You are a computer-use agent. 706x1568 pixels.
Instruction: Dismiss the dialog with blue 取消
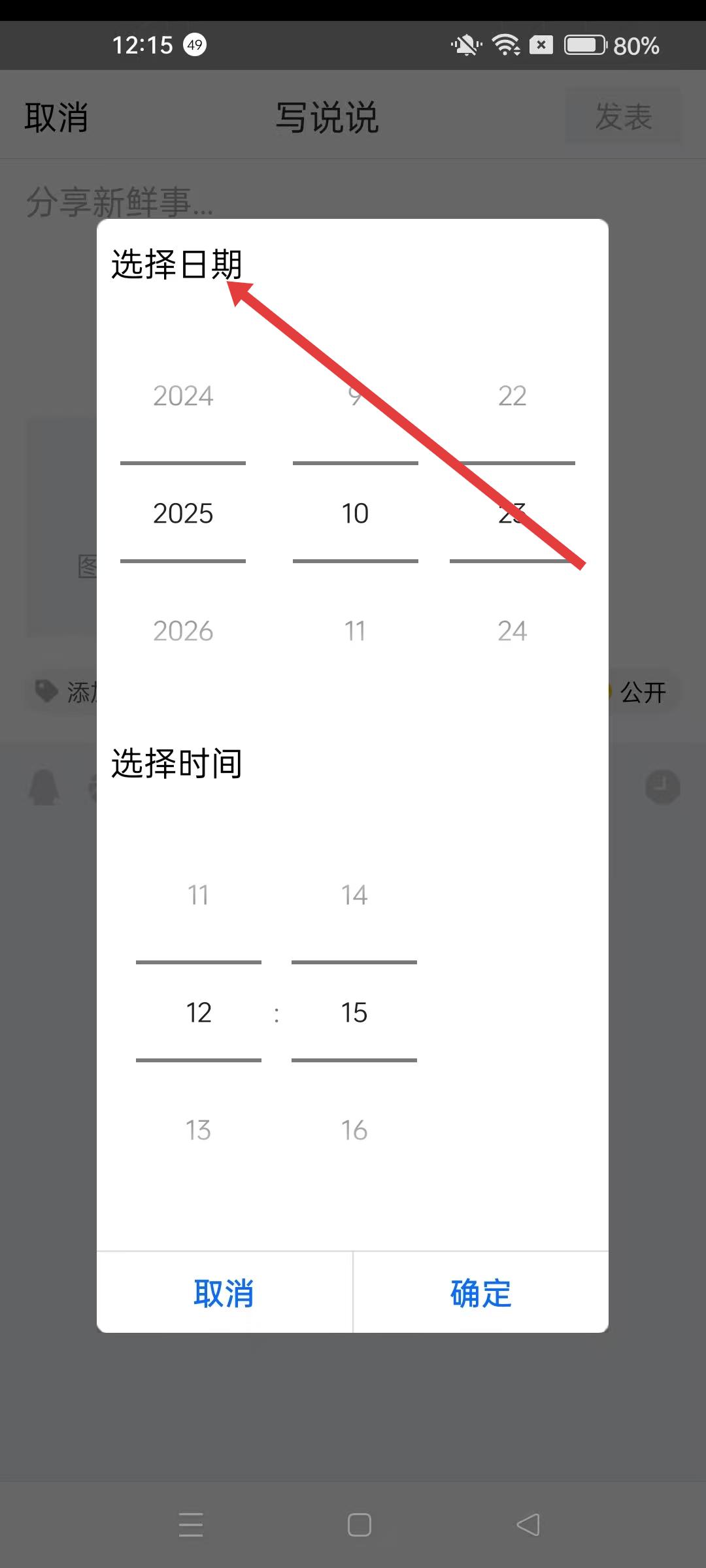click(x=224, y=1293)
